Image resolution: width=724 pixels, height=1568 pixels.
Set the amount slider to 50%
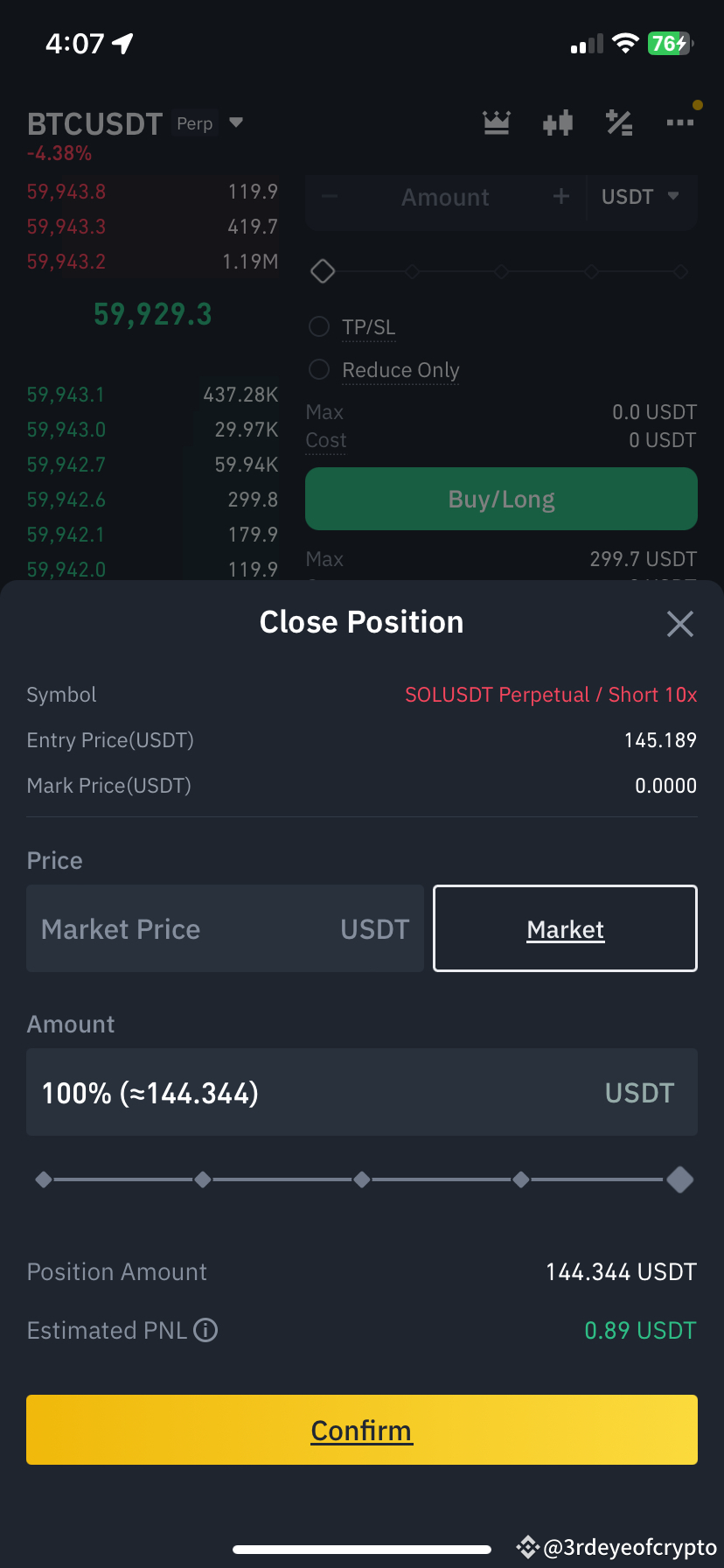[362, 1179]
